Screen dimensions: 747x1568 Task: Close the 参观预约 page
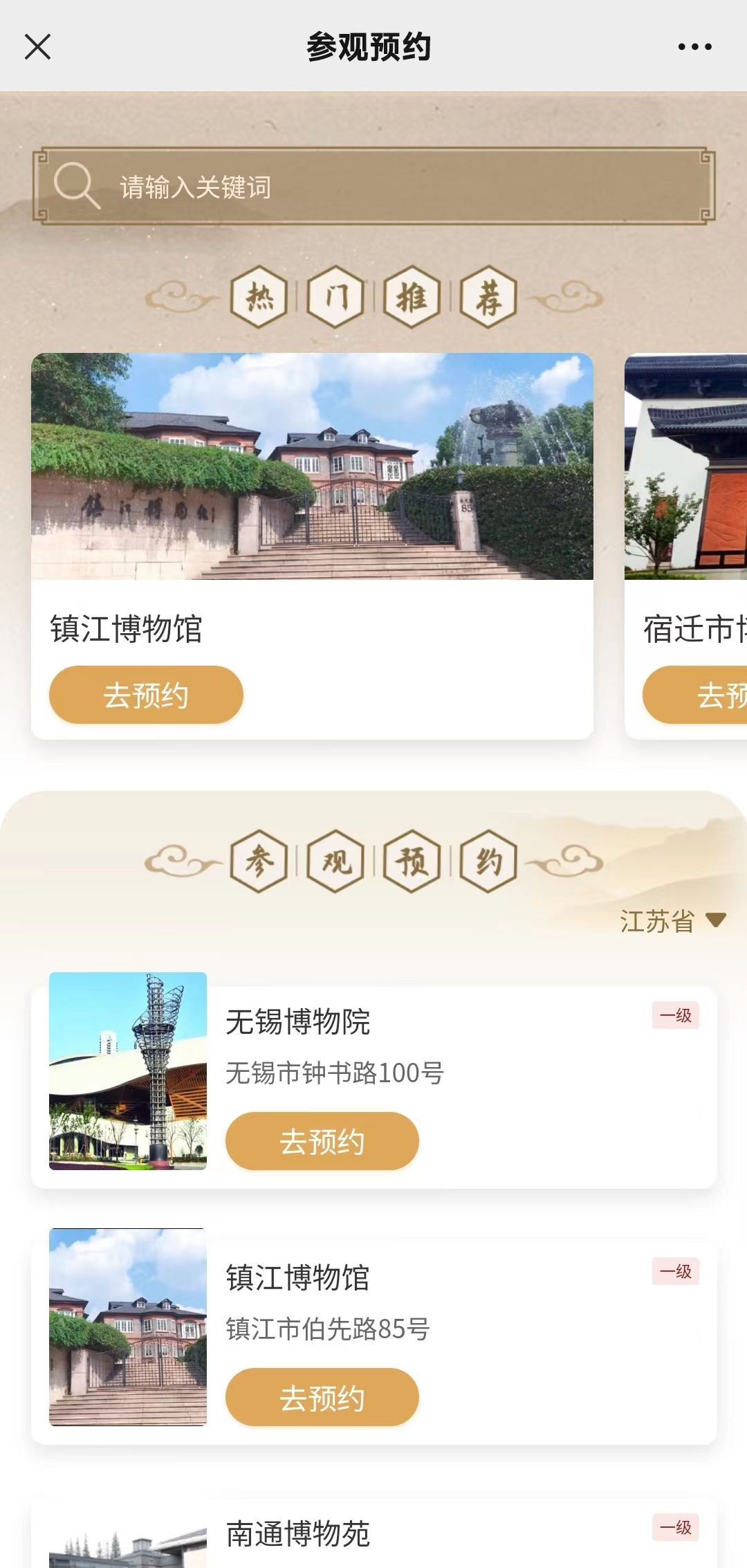[x=37, y=47]
